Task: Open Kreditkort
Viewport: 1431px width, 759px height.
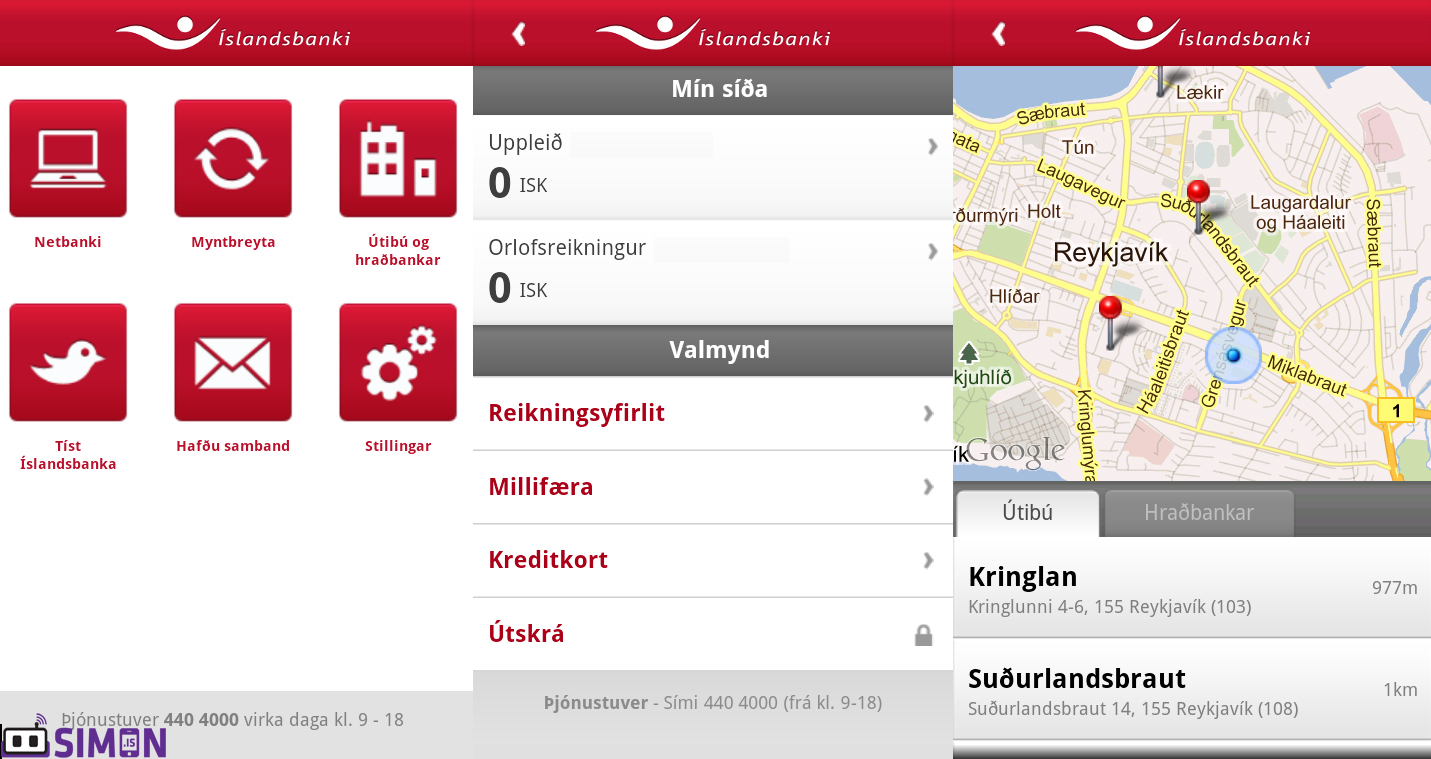Action: (712, 560)
